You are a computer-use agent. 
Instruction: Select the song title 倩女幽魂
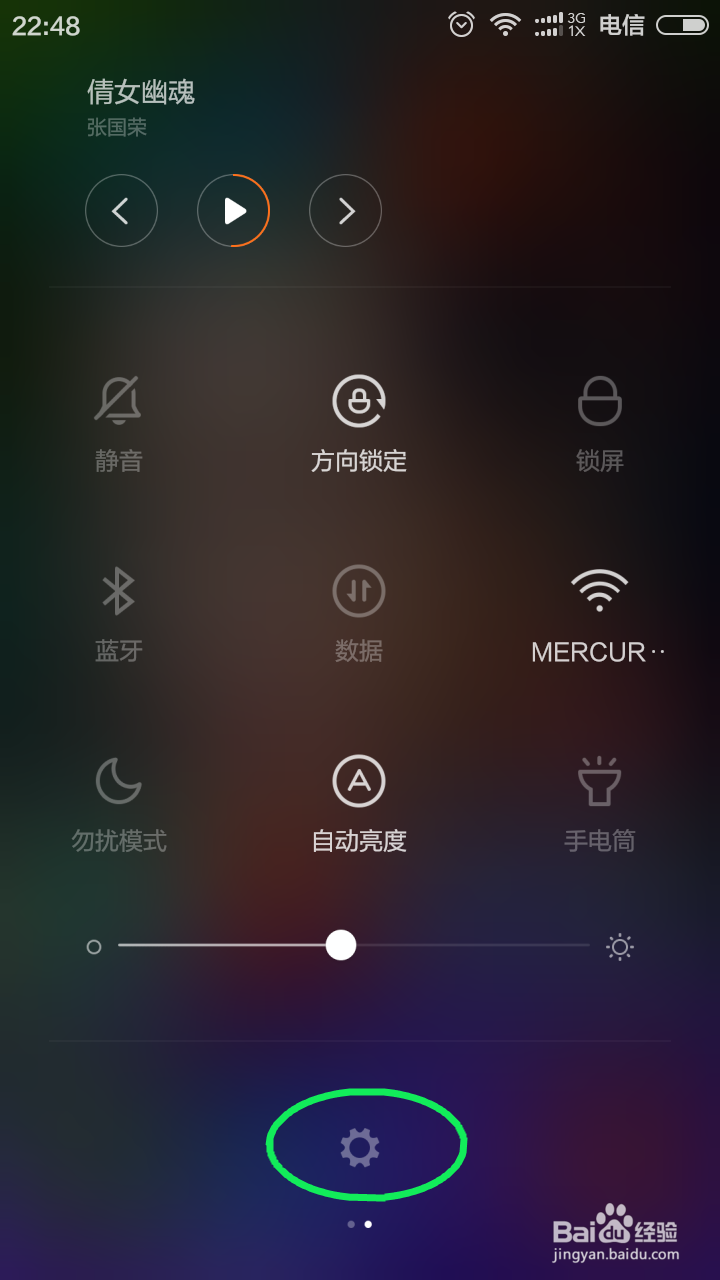pos(140,93)
